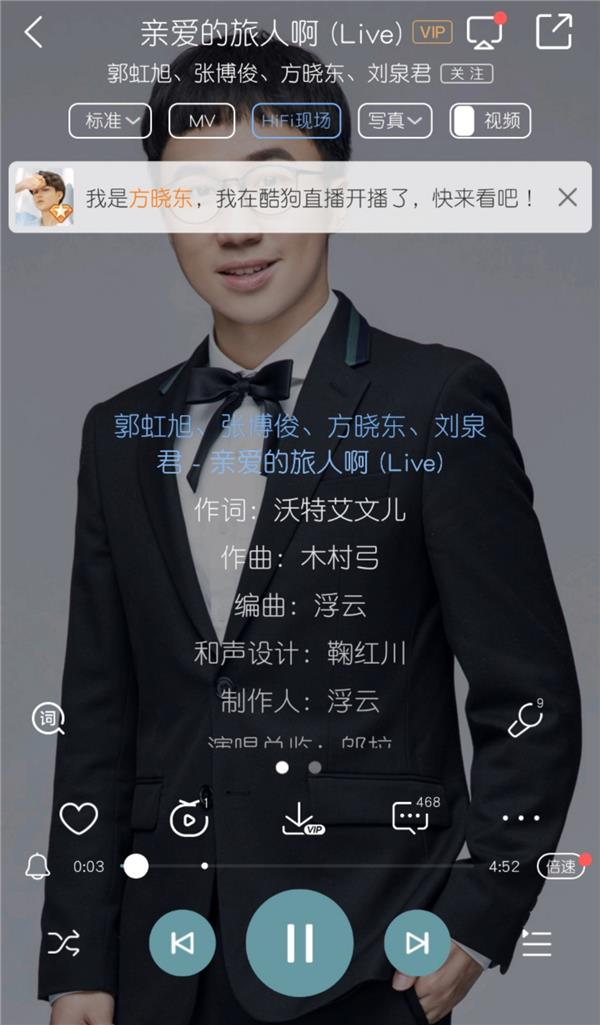Dismiss the 方晓东 live stream banner
This screenshot has height=1025, width=600.
[x=568, y=197]
